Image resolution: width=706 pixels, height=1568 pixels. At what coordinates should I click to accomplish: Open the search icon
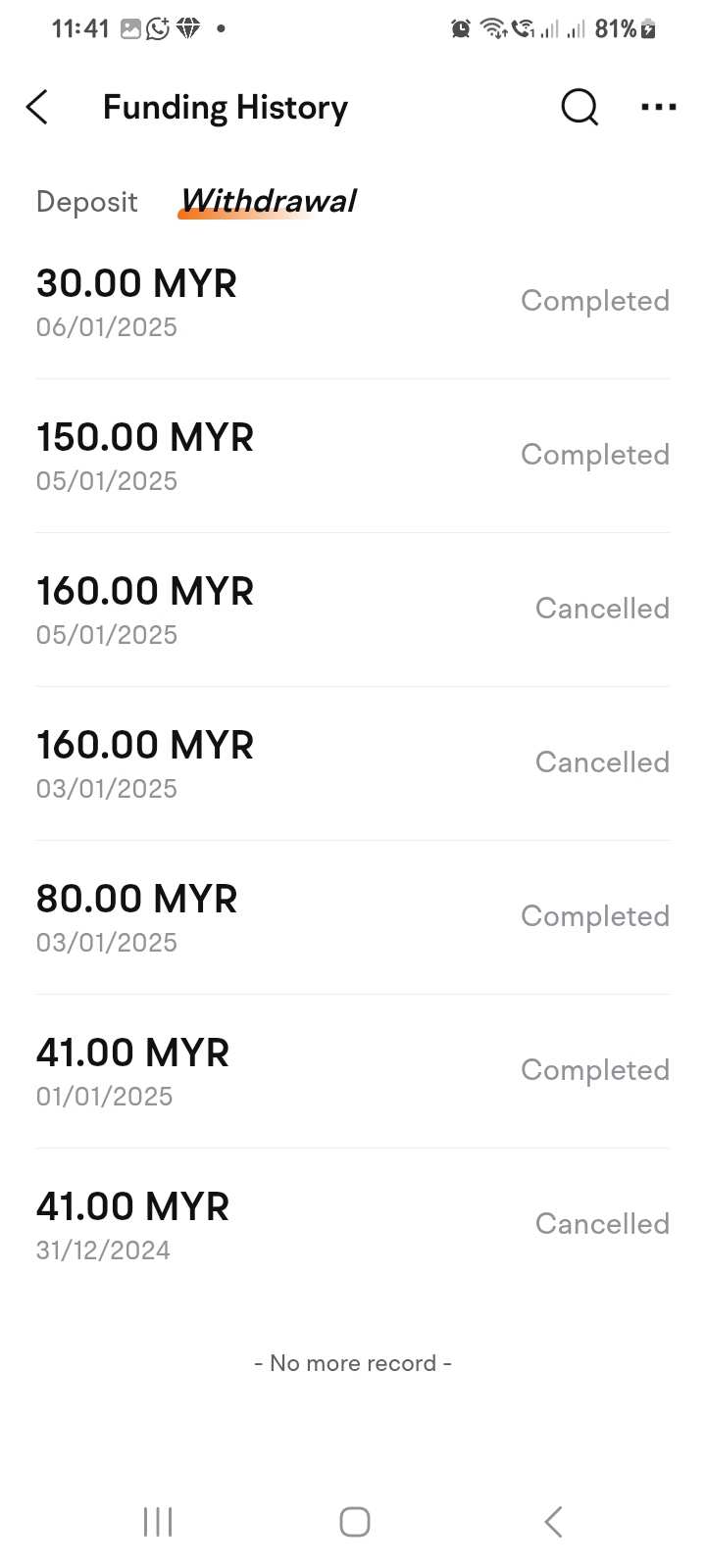(x=580, y=107)
